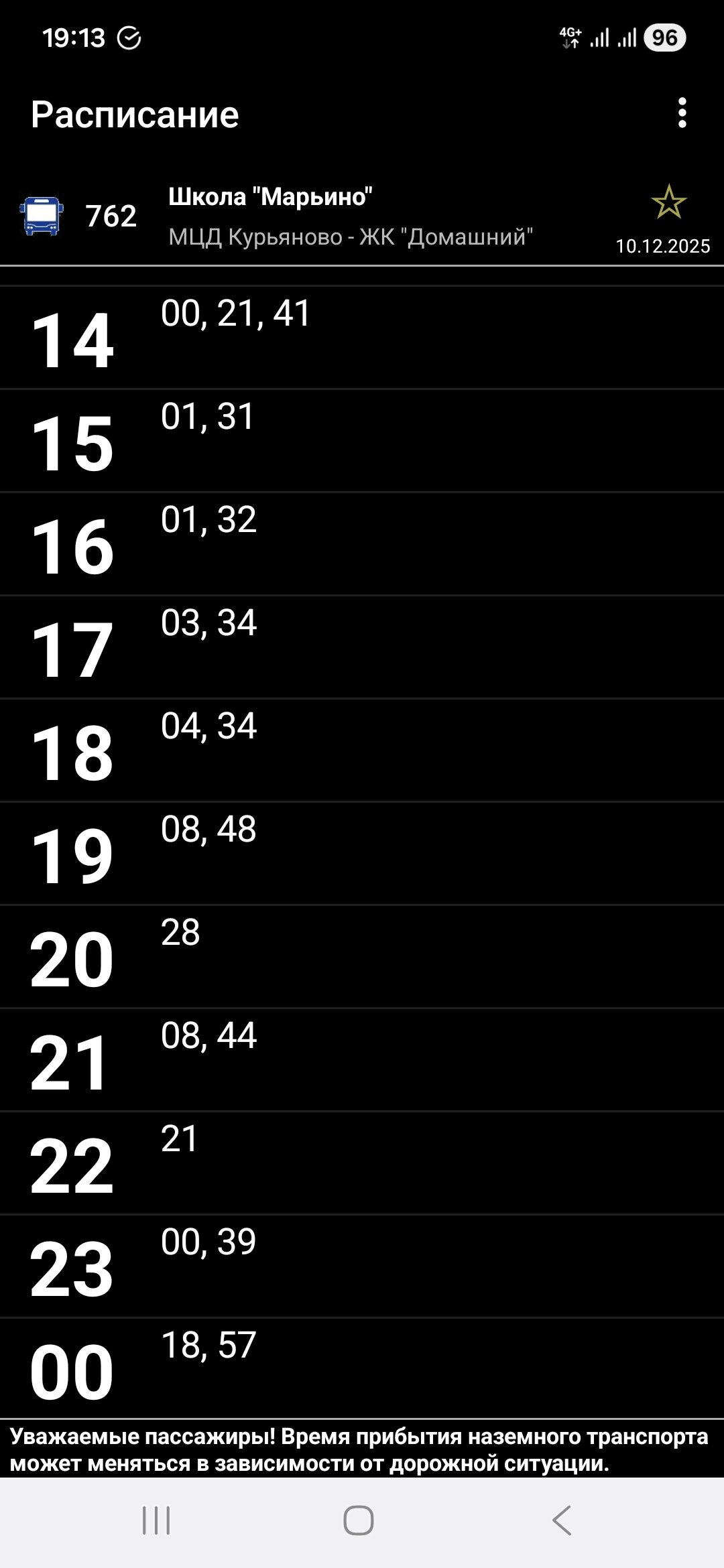Open recent apps from navigation bar
The height and width of the screenshot is (1568, 724).
point(156,1520)
